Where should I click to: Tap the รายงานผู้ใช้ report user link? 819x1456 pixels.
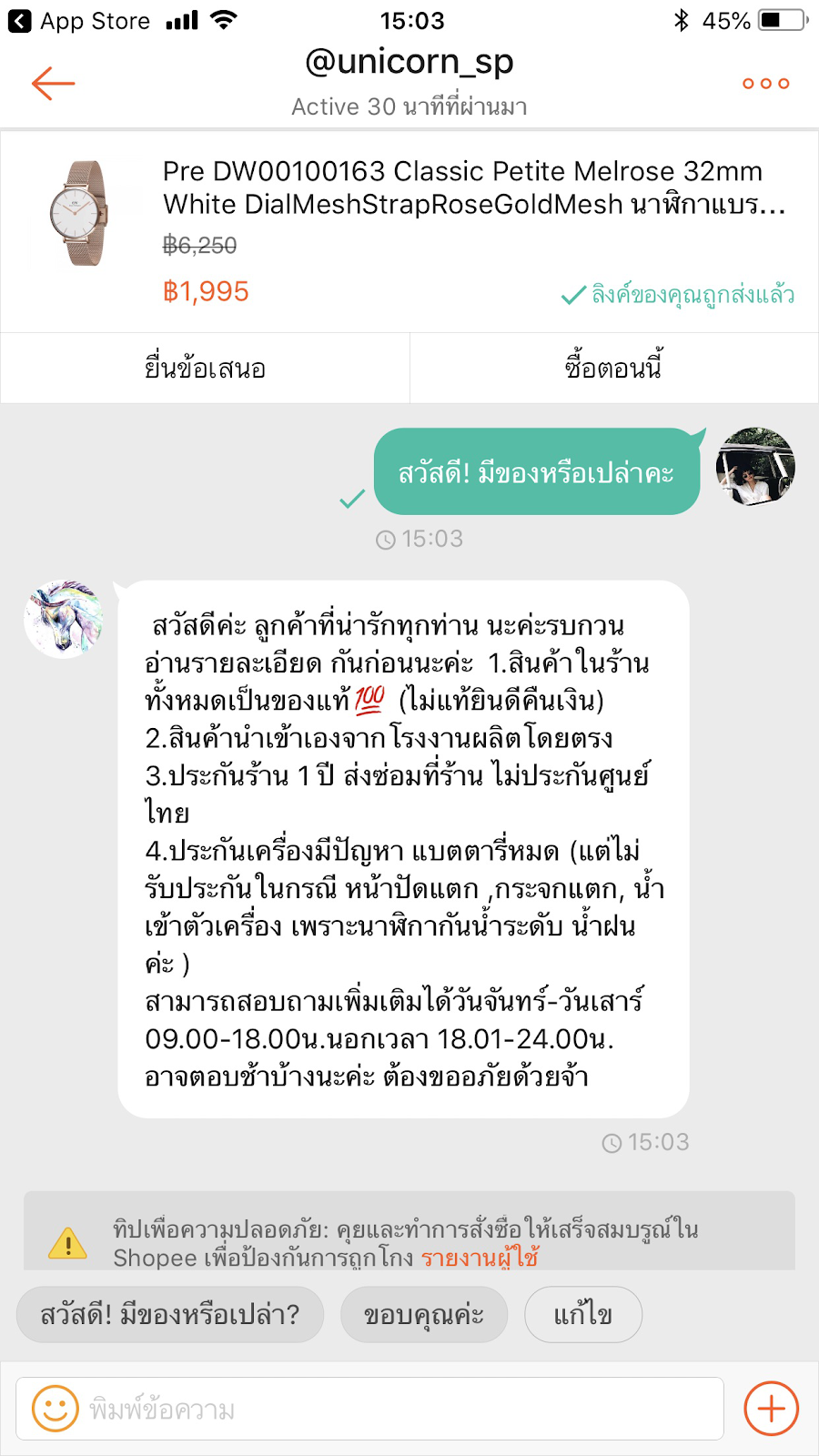click(x=480, y=1258)
